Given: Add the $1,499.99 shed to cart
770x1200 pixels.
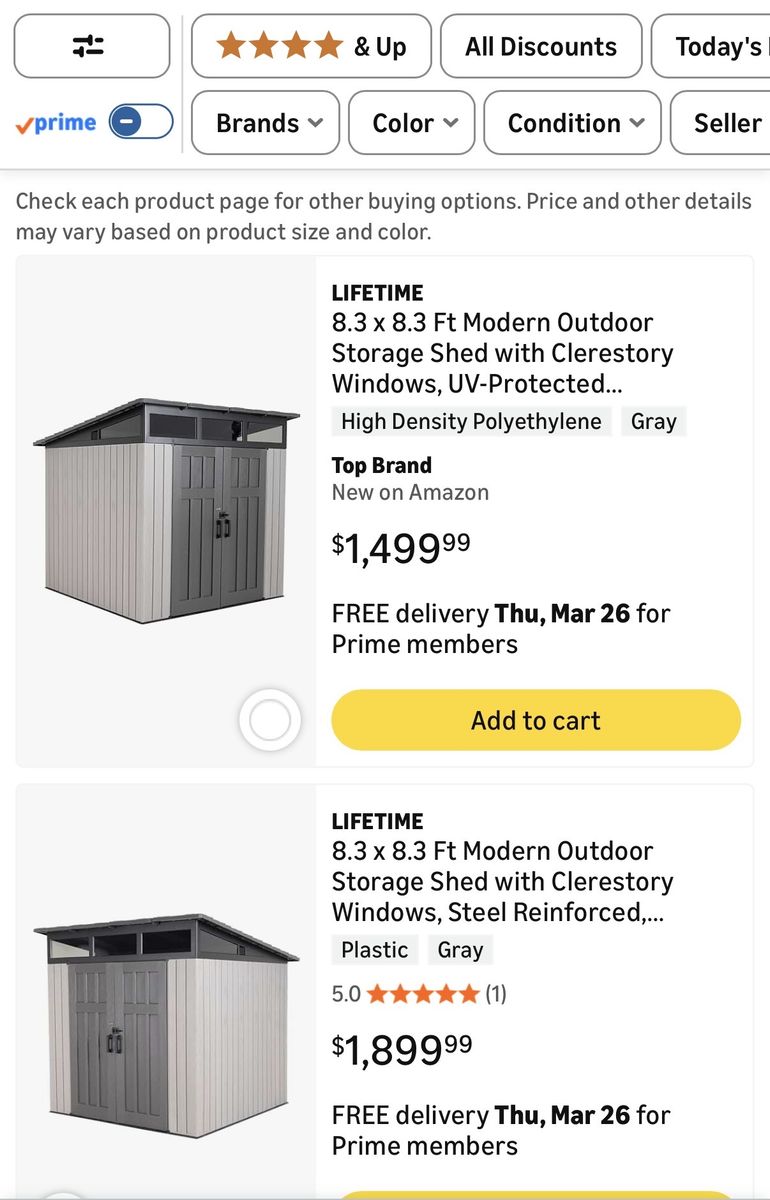Looking at the screenshot, I should tap(536, 720).
